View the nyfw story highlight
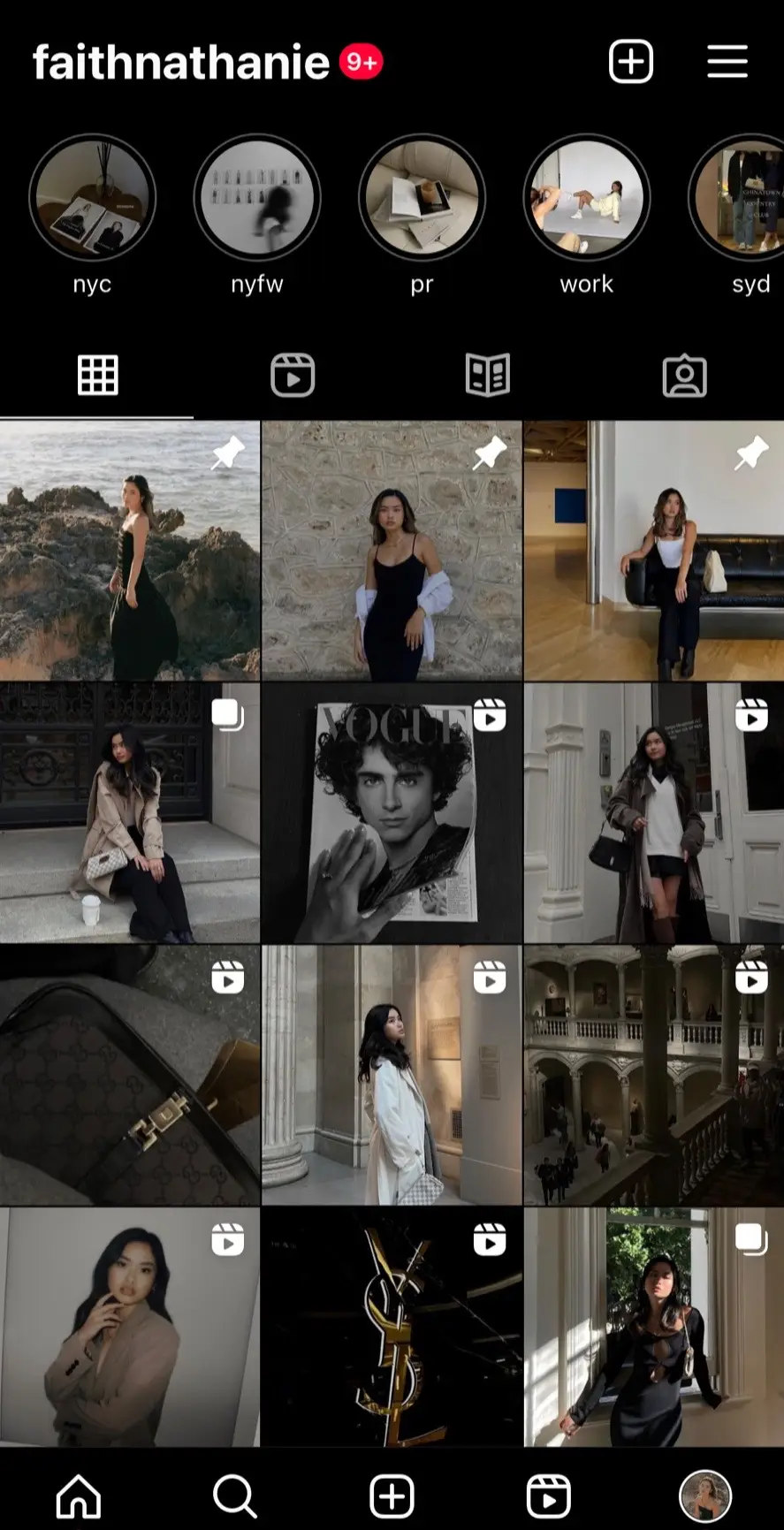 coord(256,198)
